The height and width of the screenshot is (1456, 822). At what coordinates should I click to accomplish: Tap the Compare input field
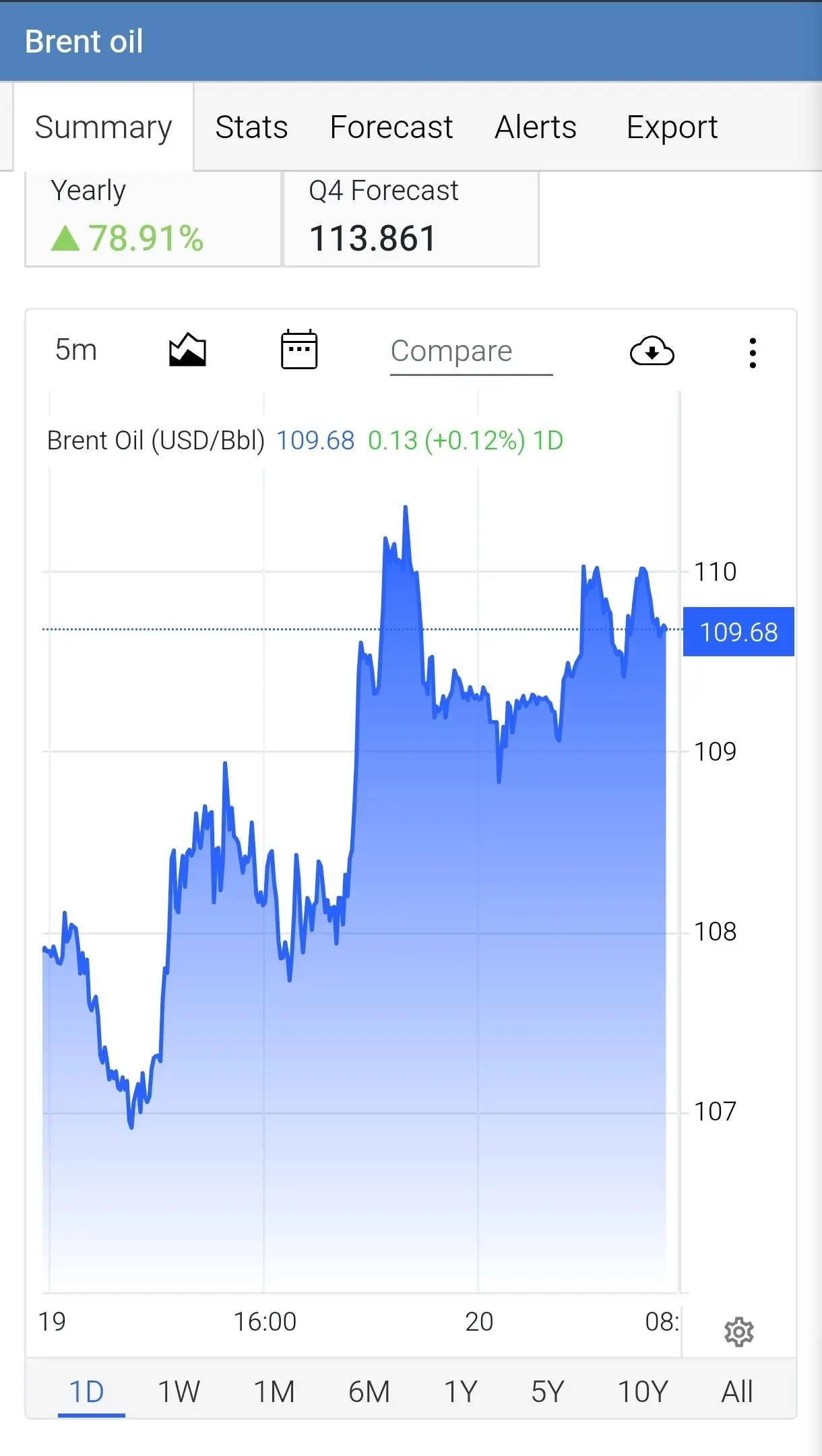tap(471, 352)
